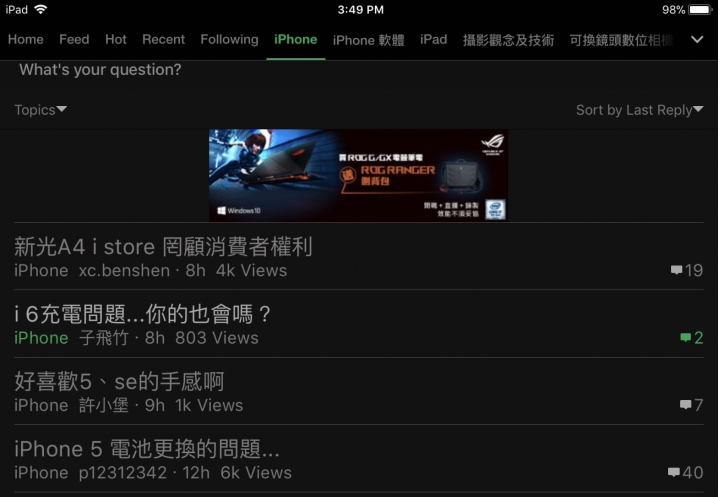The width and height of the screenshot is (720, 497).
Task: Go to the Following tab
Action: pyautogui.click(x=229, y=40)
